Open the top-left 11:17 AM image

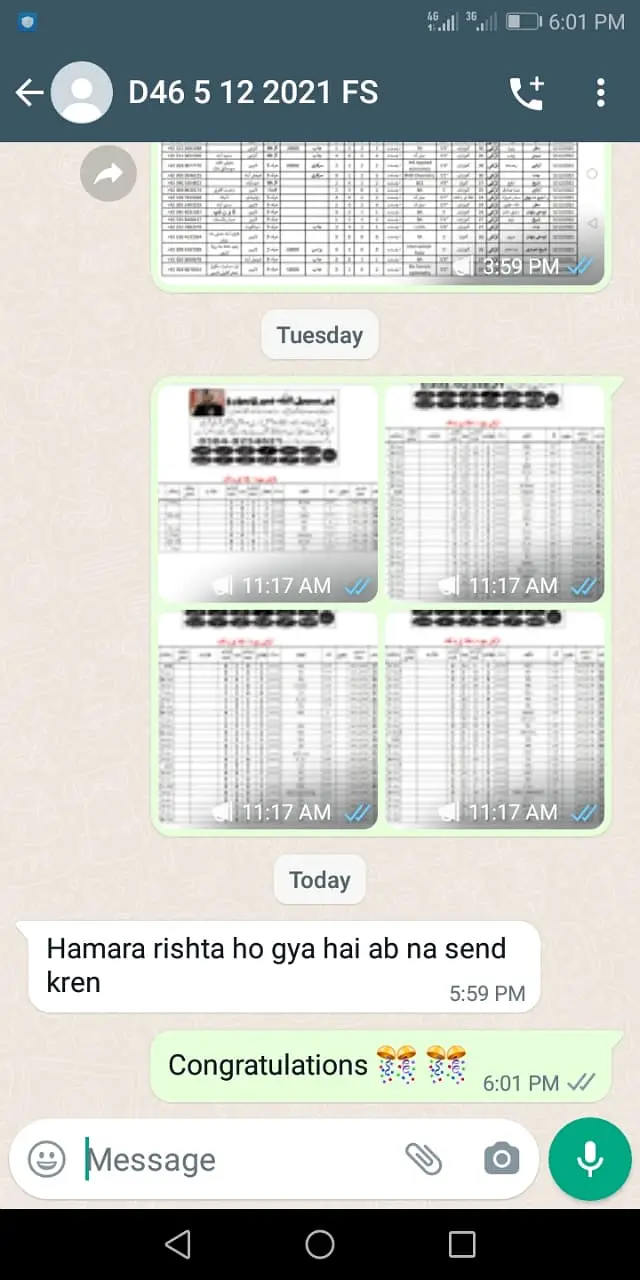(268, 493)
